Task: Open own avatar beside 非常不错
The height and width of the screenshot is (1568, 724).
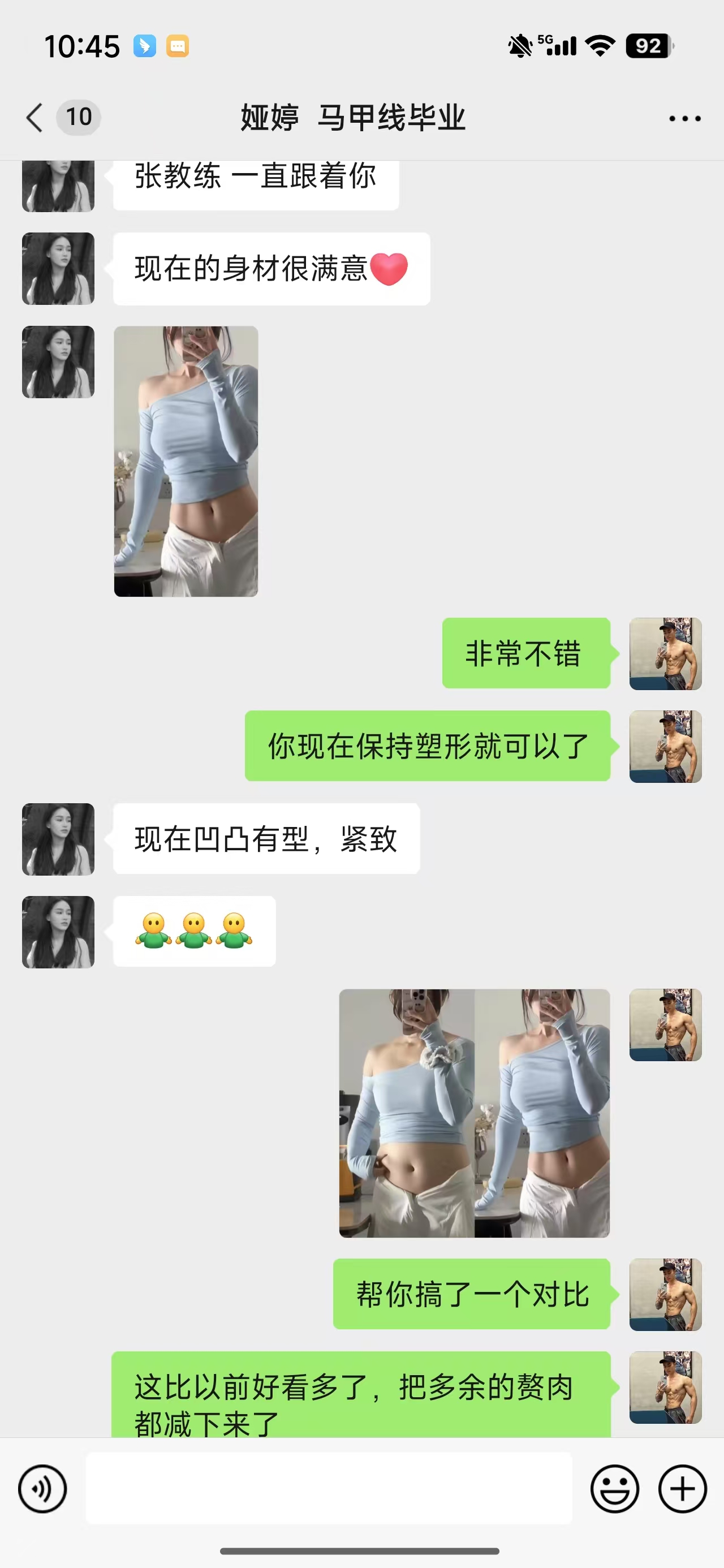Action: [666, 654]
